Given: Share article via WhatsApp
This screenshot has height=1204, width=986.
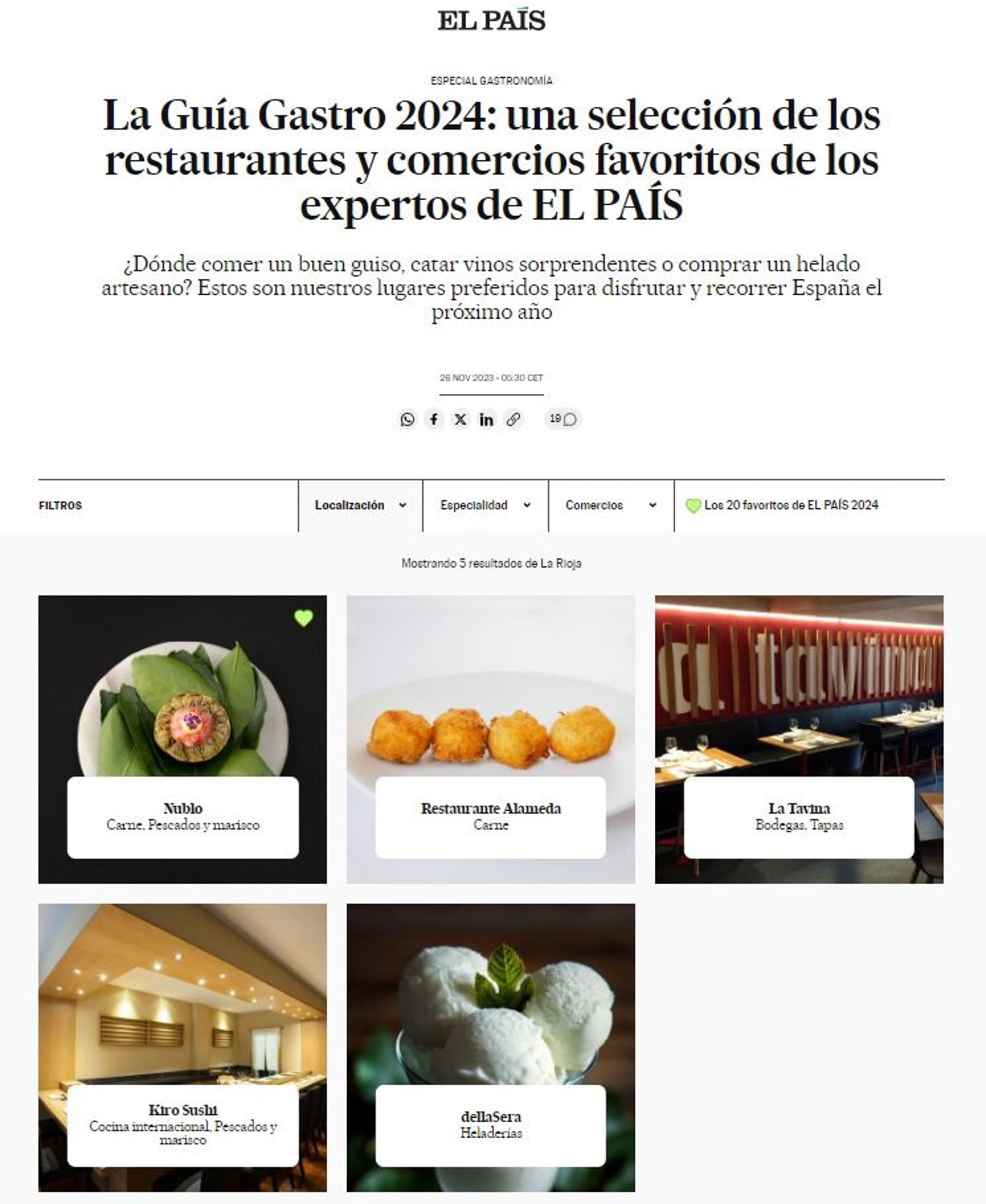Looking at the screenshot, I should pos(407,419).
